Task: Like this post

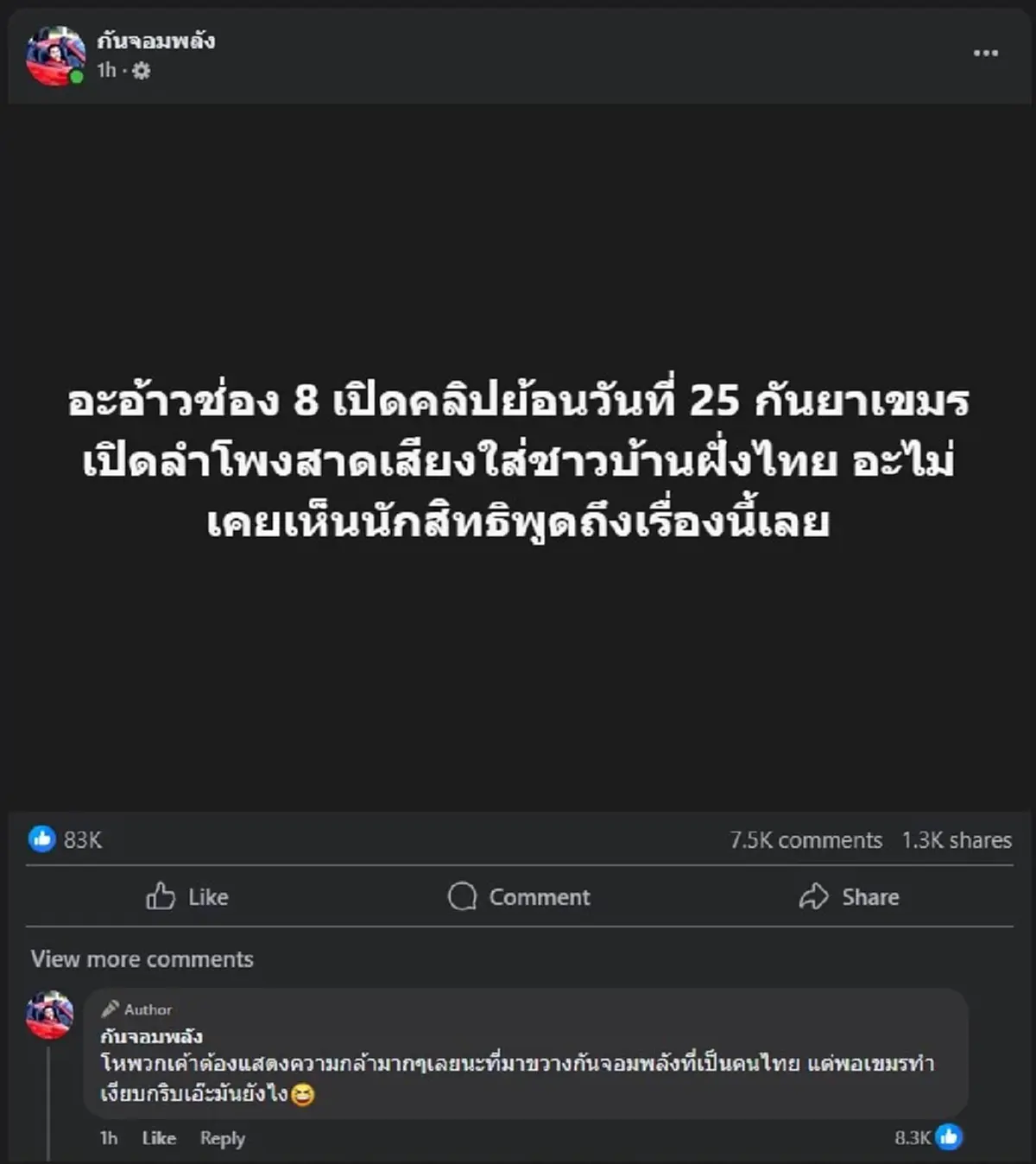Action: 186,896
